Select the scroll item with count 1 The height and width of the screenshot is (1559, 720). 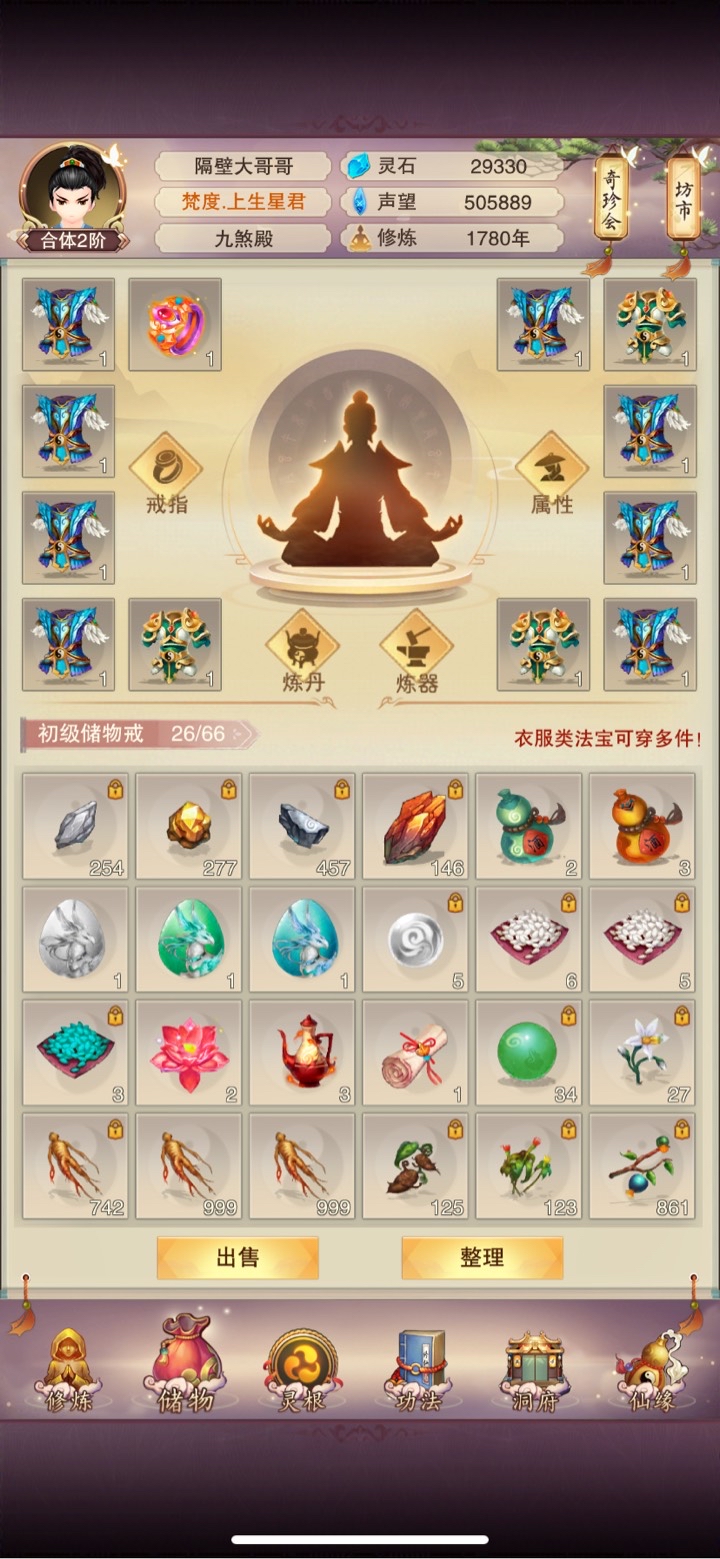coord(414,1053)
